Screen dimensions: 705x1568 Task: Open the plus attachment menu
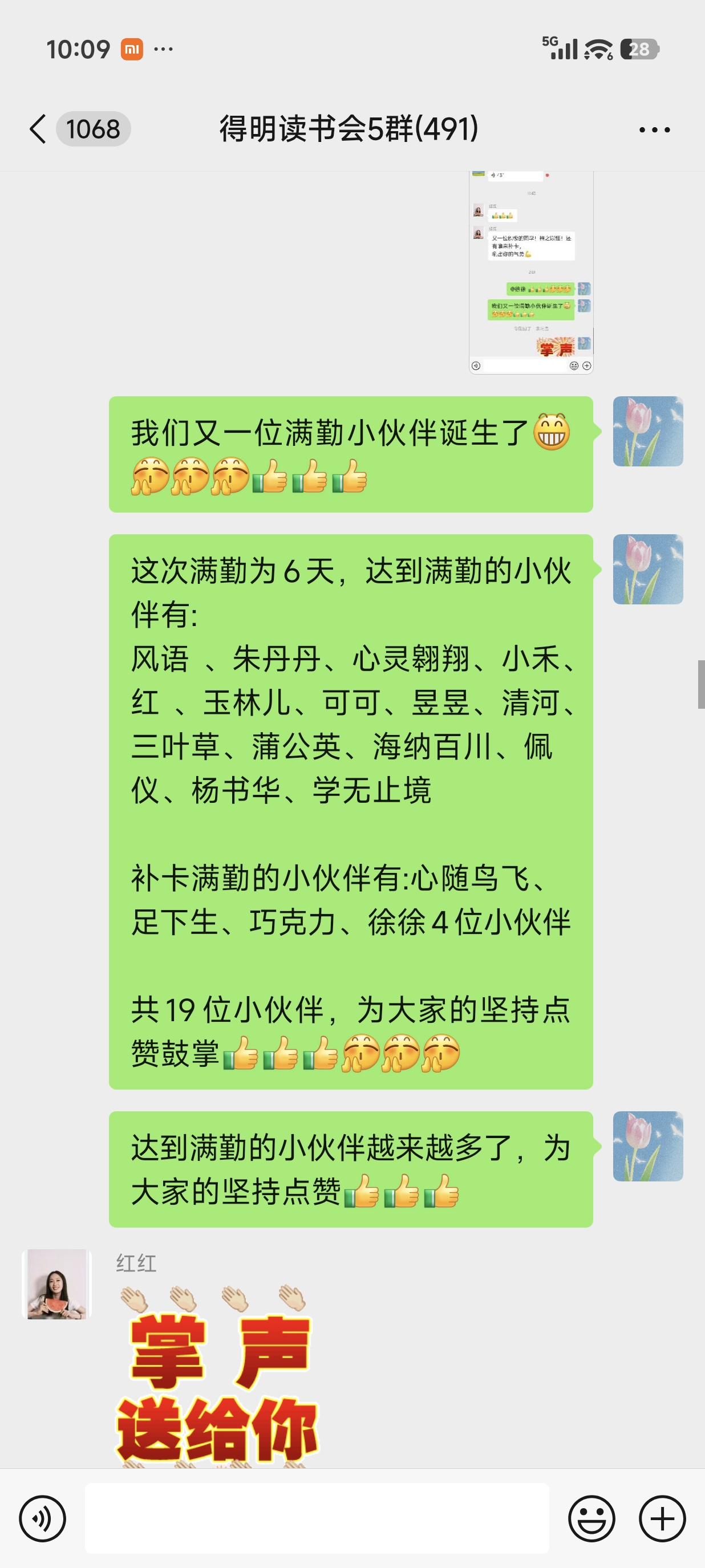[662, 1518]
